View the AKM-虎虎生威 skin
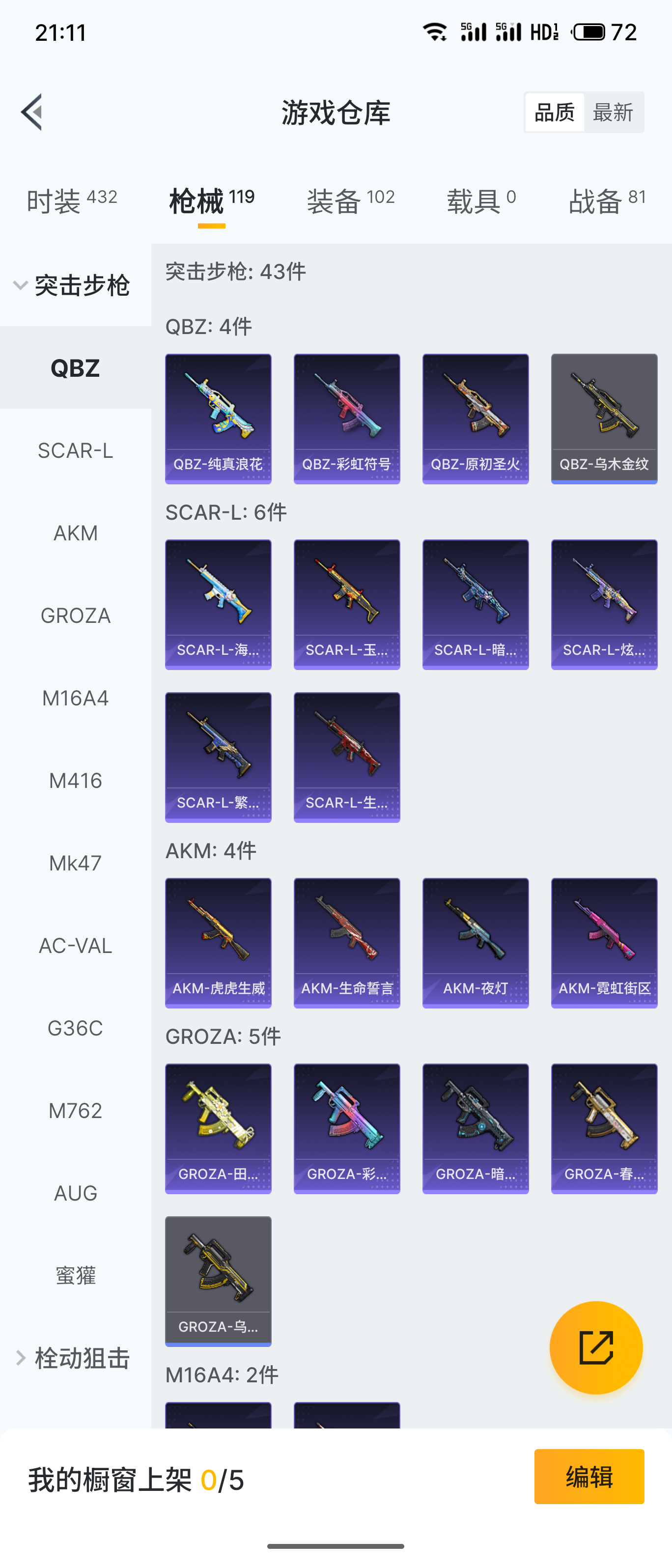The height and width of the screenshot is (1568, 672). [x=218, y=942]
